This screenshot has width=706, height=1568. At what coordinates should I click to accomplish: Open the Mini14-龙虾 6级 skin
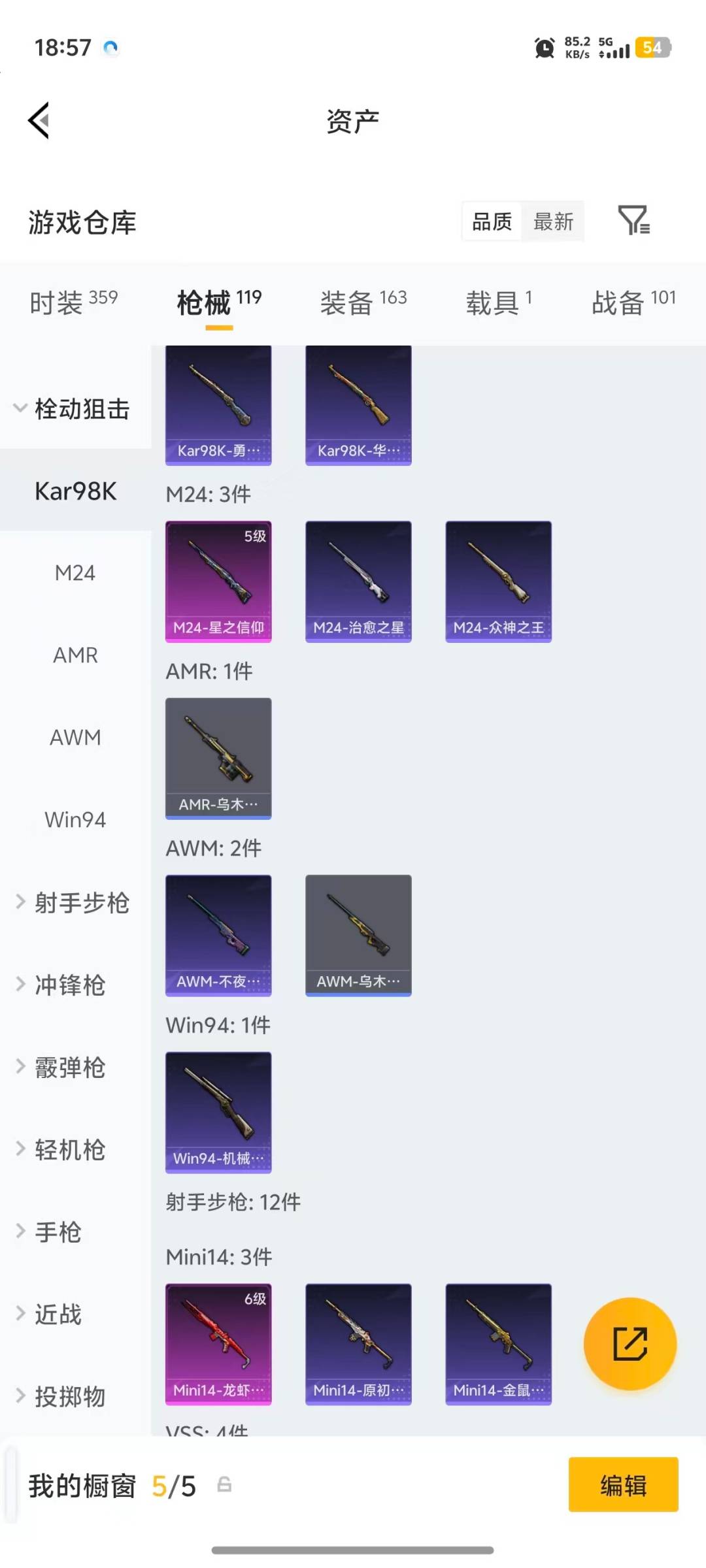(218, 1345)
